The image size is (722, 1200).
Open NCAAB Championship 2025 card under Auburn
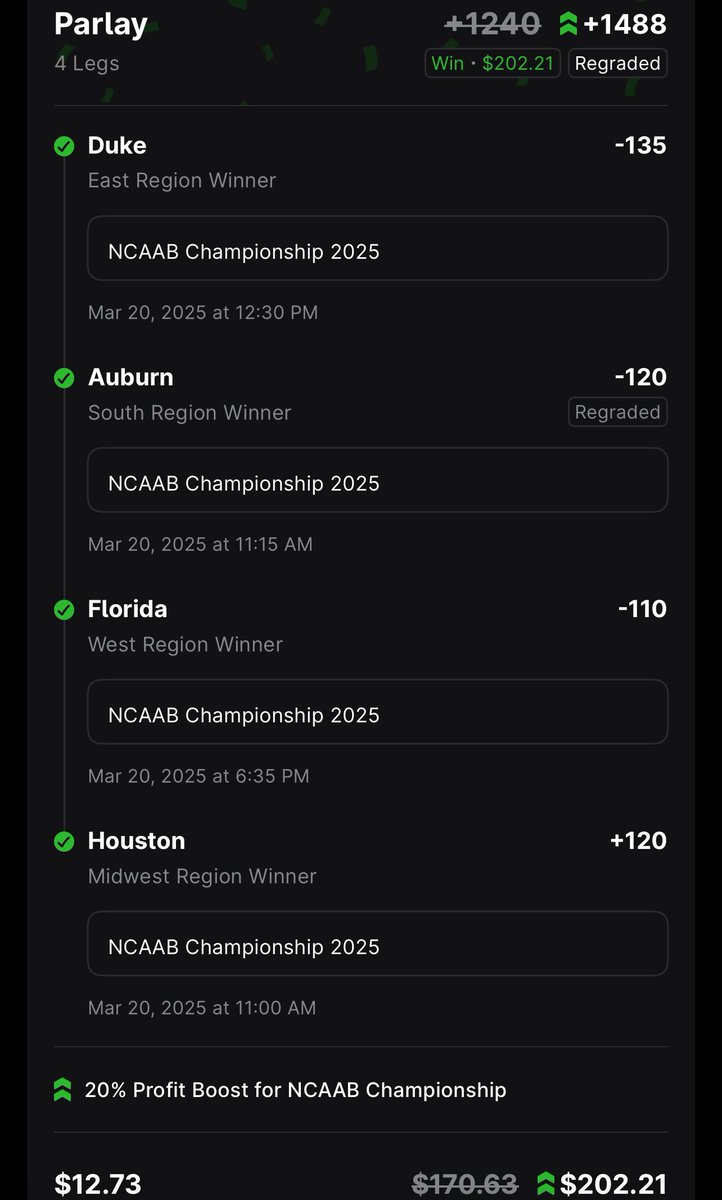[x=378, y=480]
